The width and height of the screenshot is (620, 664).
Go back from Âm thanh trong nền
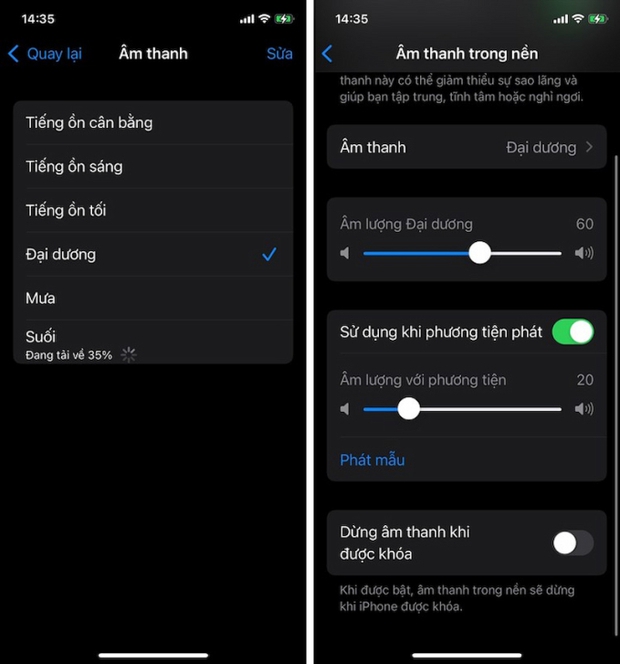pyautogui.click(x=327, y=54)
